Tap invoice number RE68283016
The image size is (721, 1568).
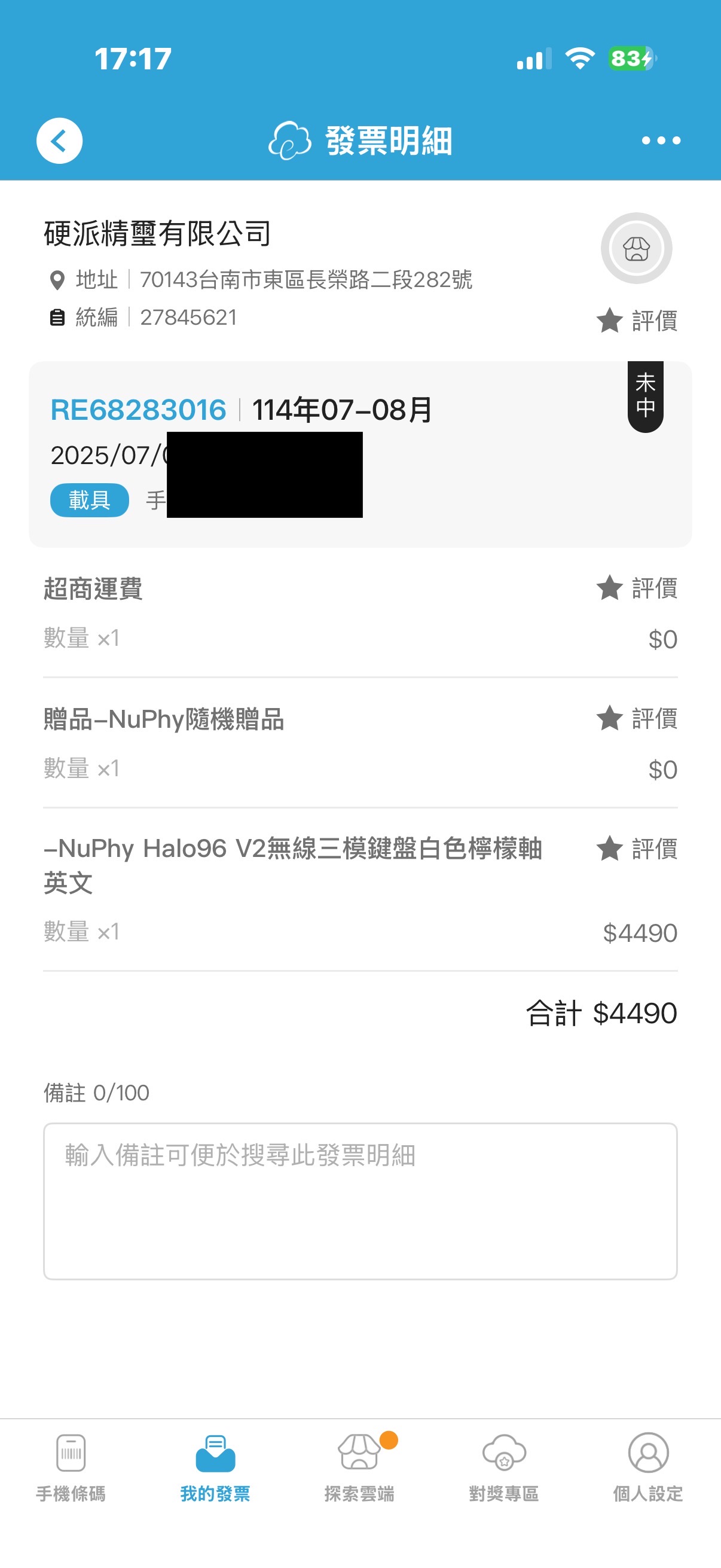click(138, 410)
